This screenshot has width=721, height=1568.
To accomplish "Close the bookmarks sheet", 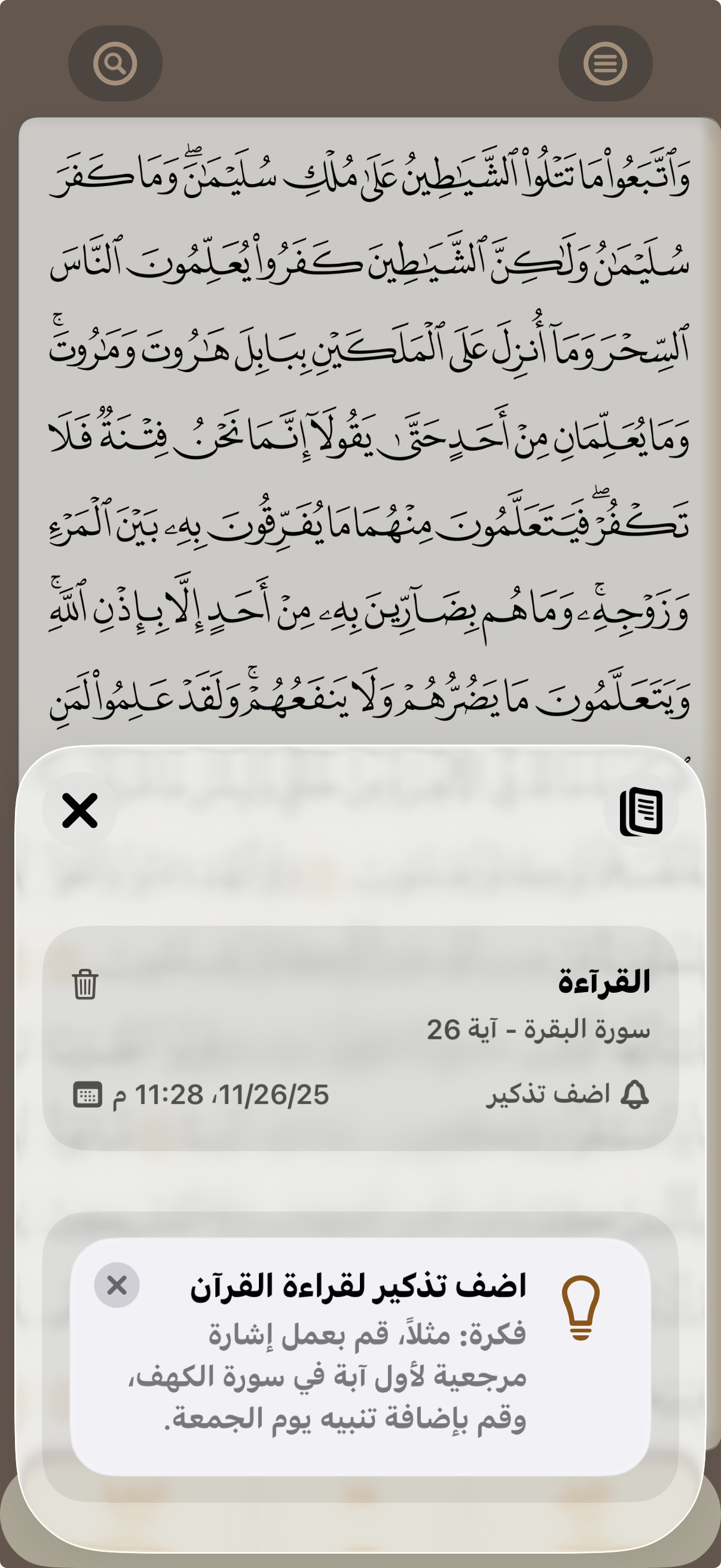I will coord(80,811).
